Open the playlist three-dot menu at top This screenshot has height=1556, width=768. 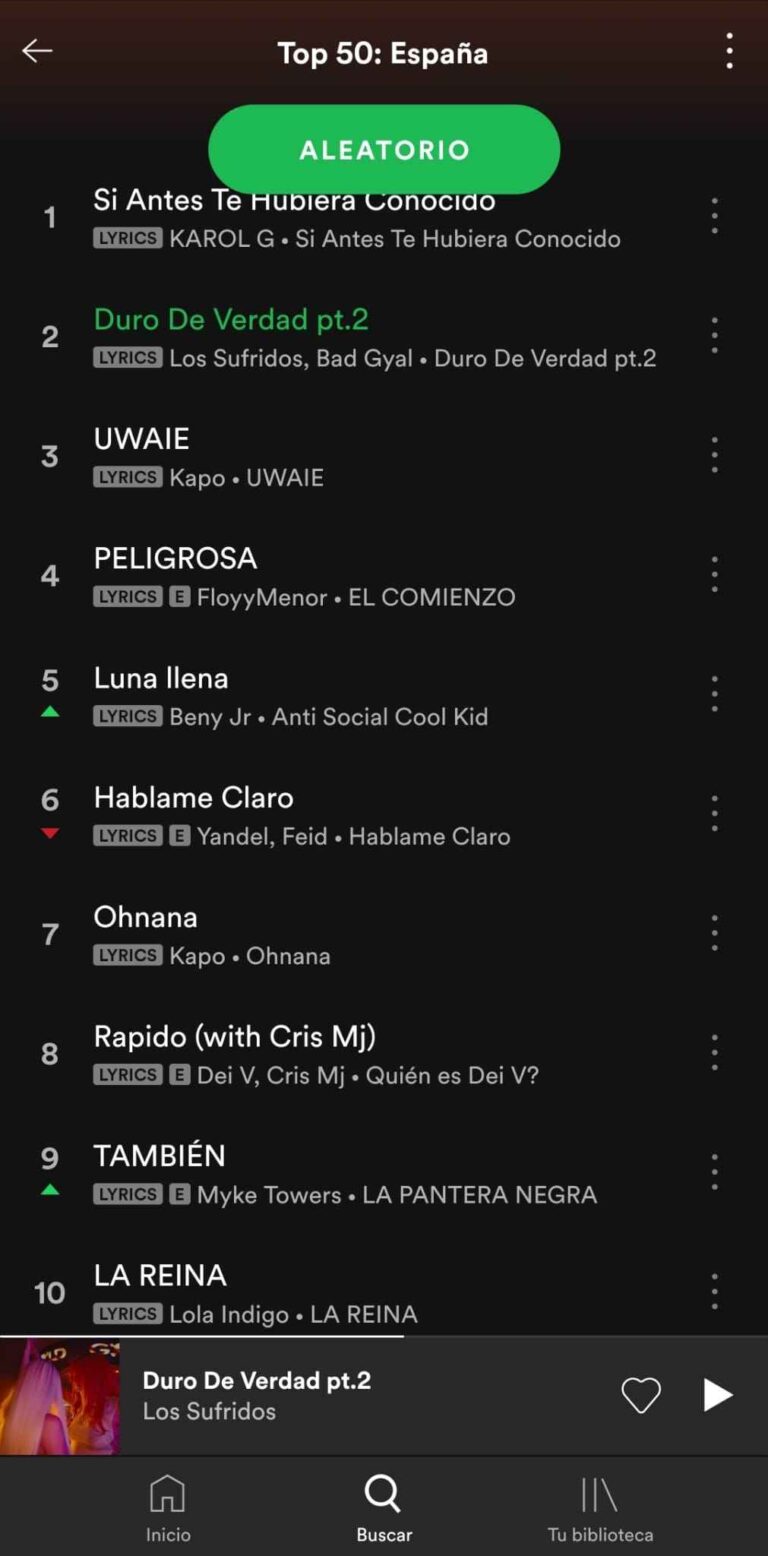pos(729,51)
